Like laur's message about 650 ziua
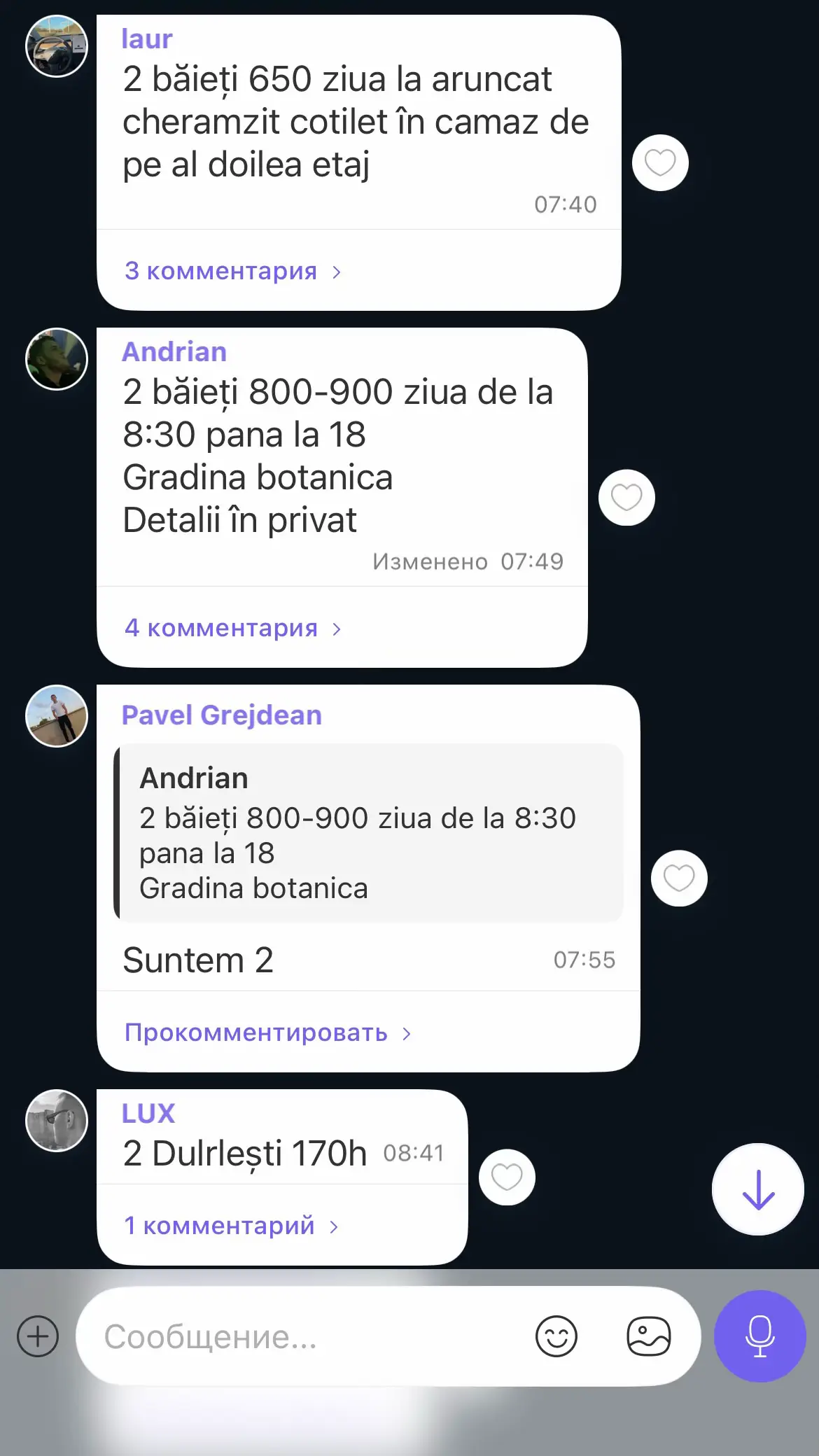This screenshot has height=1456, width=819. pos(660,162)
